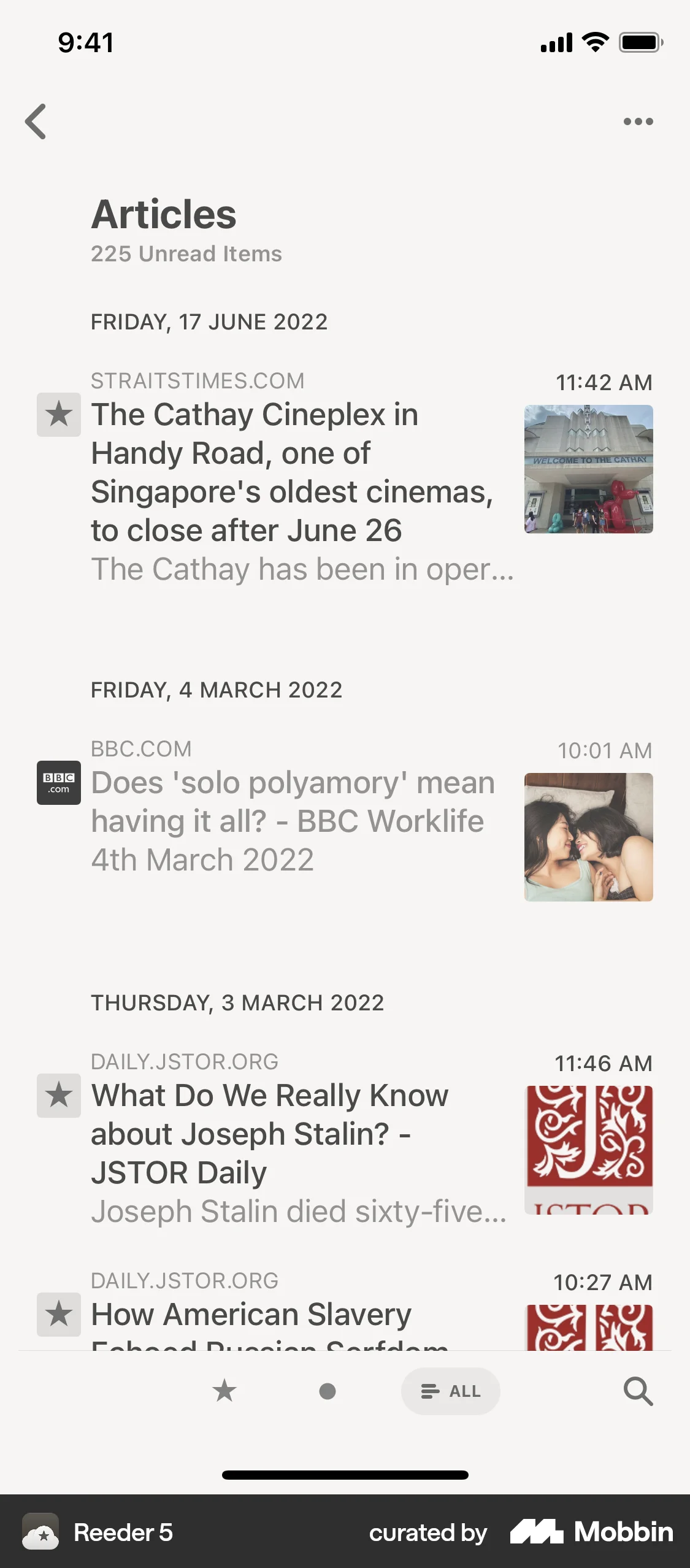Tap the Reeder 5 cloud icon in footer
The image size is (690, 1568).
point(41,1533)
